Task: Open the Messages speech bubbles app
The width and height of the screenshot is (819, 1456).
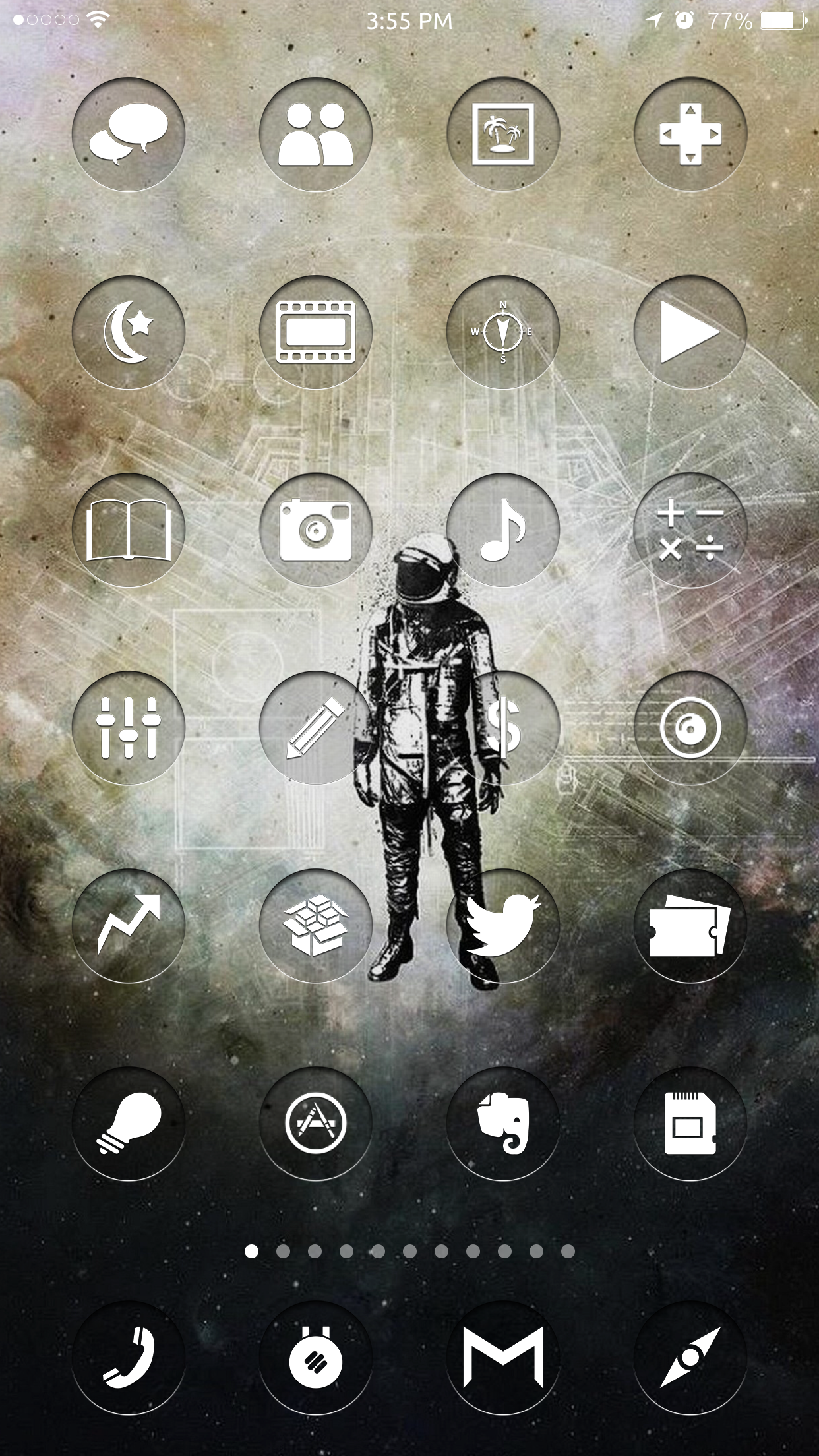Action: point(128,135)
